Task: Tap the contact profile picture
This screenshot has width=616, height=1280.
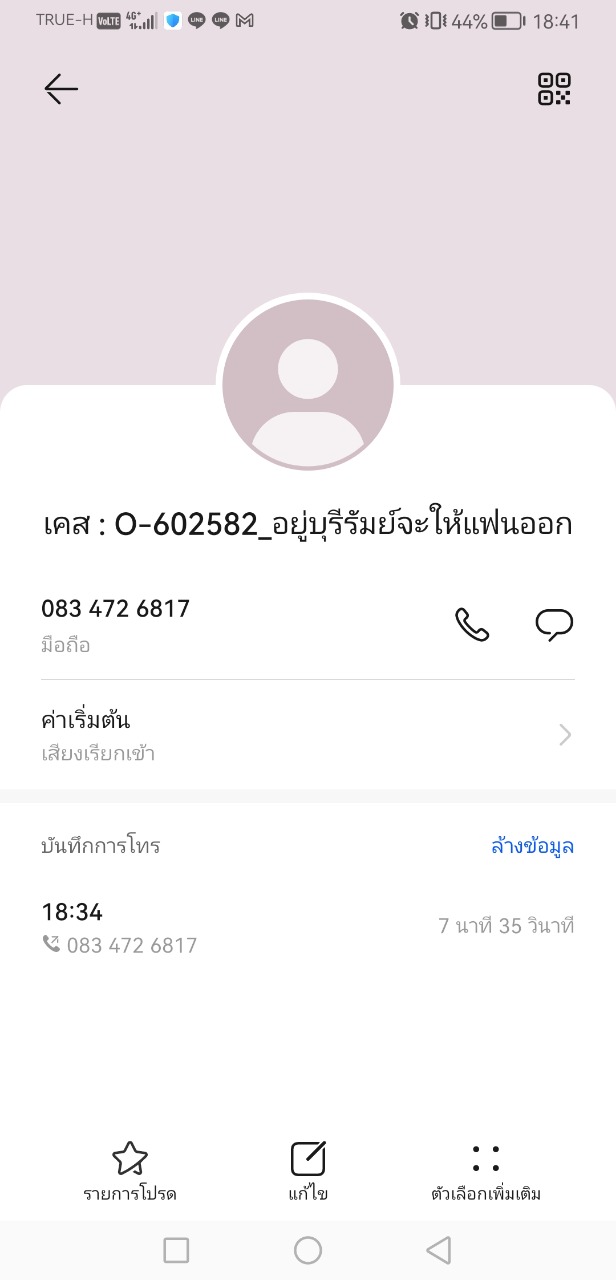Action: point(308,383)
